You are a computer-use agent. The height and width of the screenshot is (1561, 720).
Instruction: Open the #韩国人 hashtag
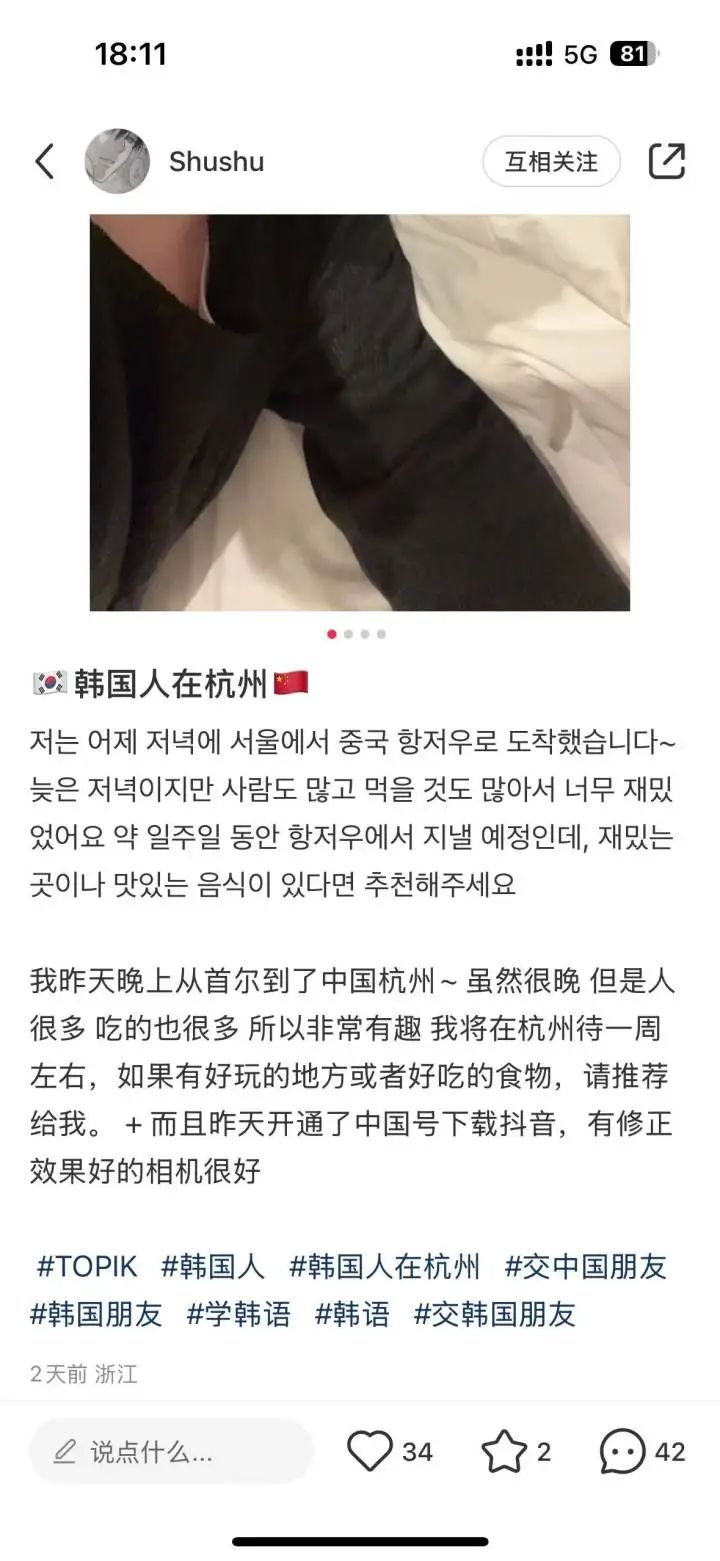[x=213, y=1267]
